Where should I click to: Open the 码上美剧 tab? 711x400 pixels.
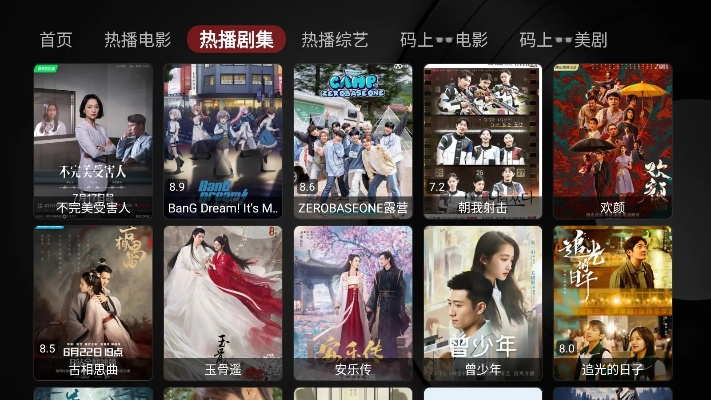pos(563,40)
